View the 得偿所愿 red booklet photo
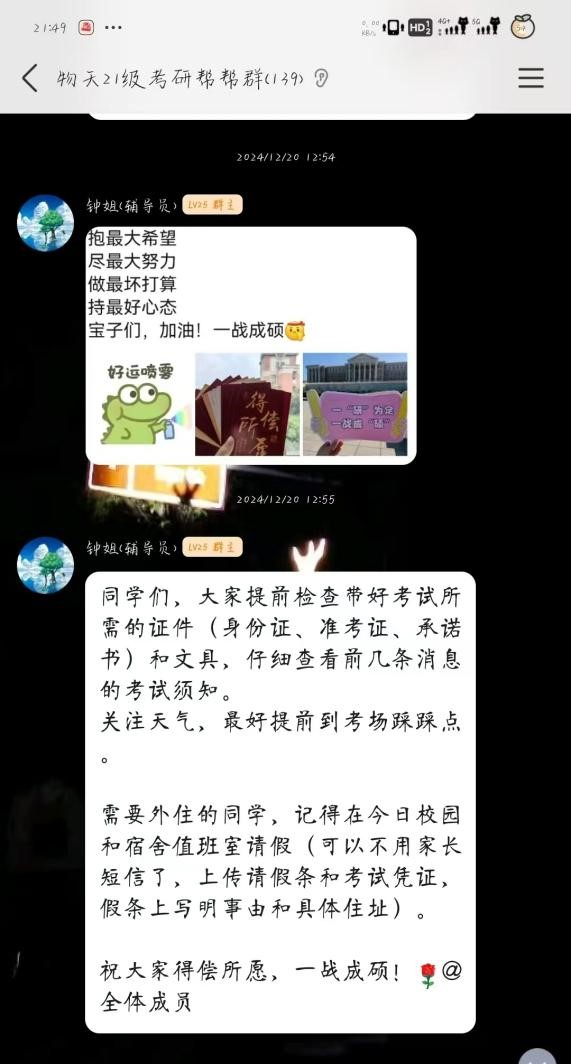Viewport: 571px width, 1064px height. [x=247, y=404]
